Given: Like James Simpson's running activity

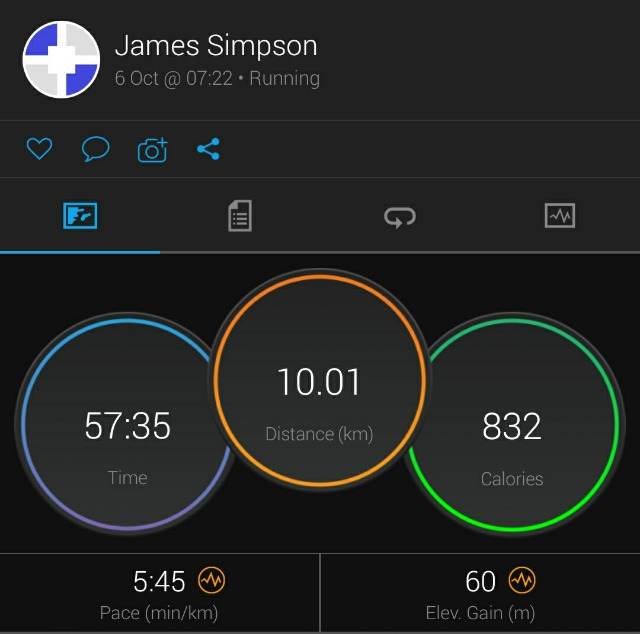Looking at the screenshot, I should [x=38, y=150].
